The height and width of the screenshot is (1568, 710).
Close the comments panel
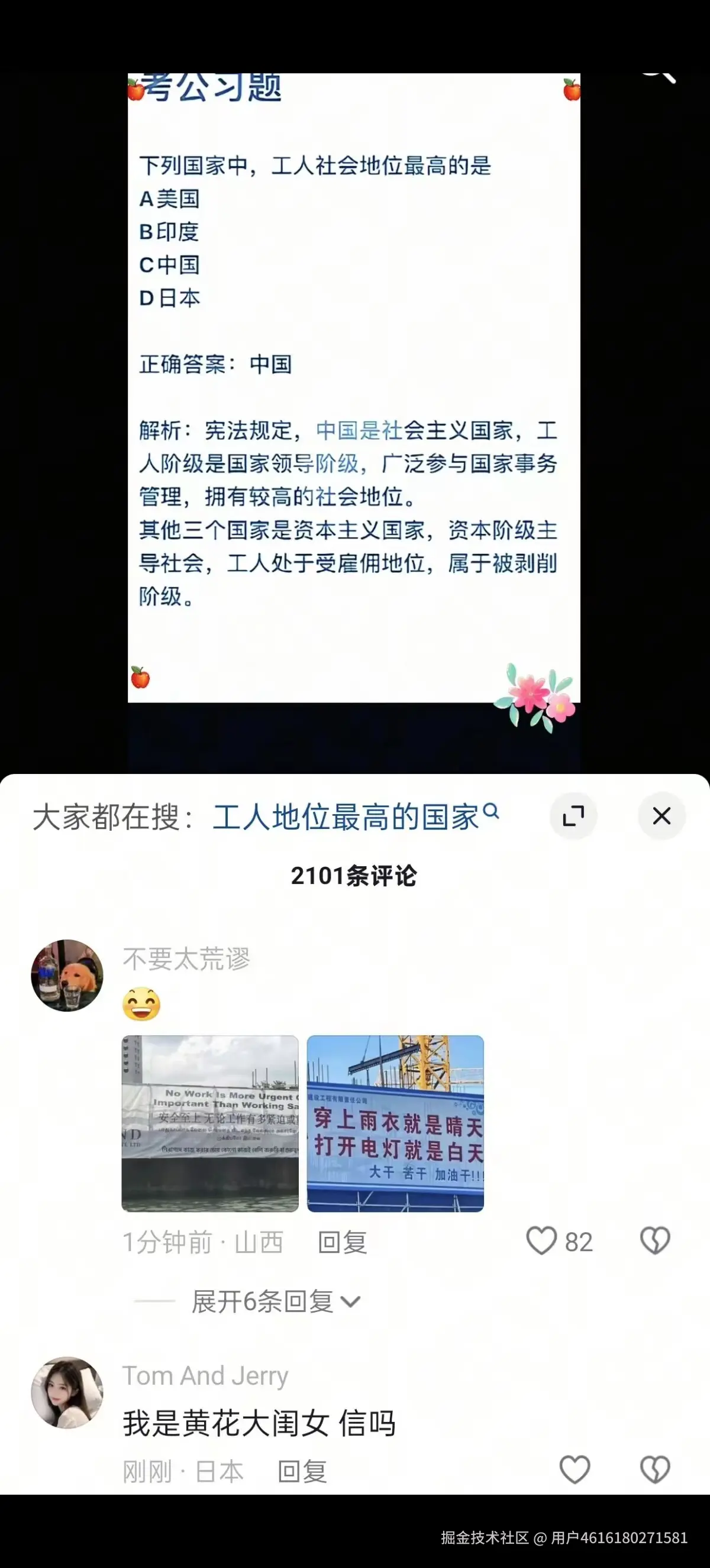pos(662,816)
